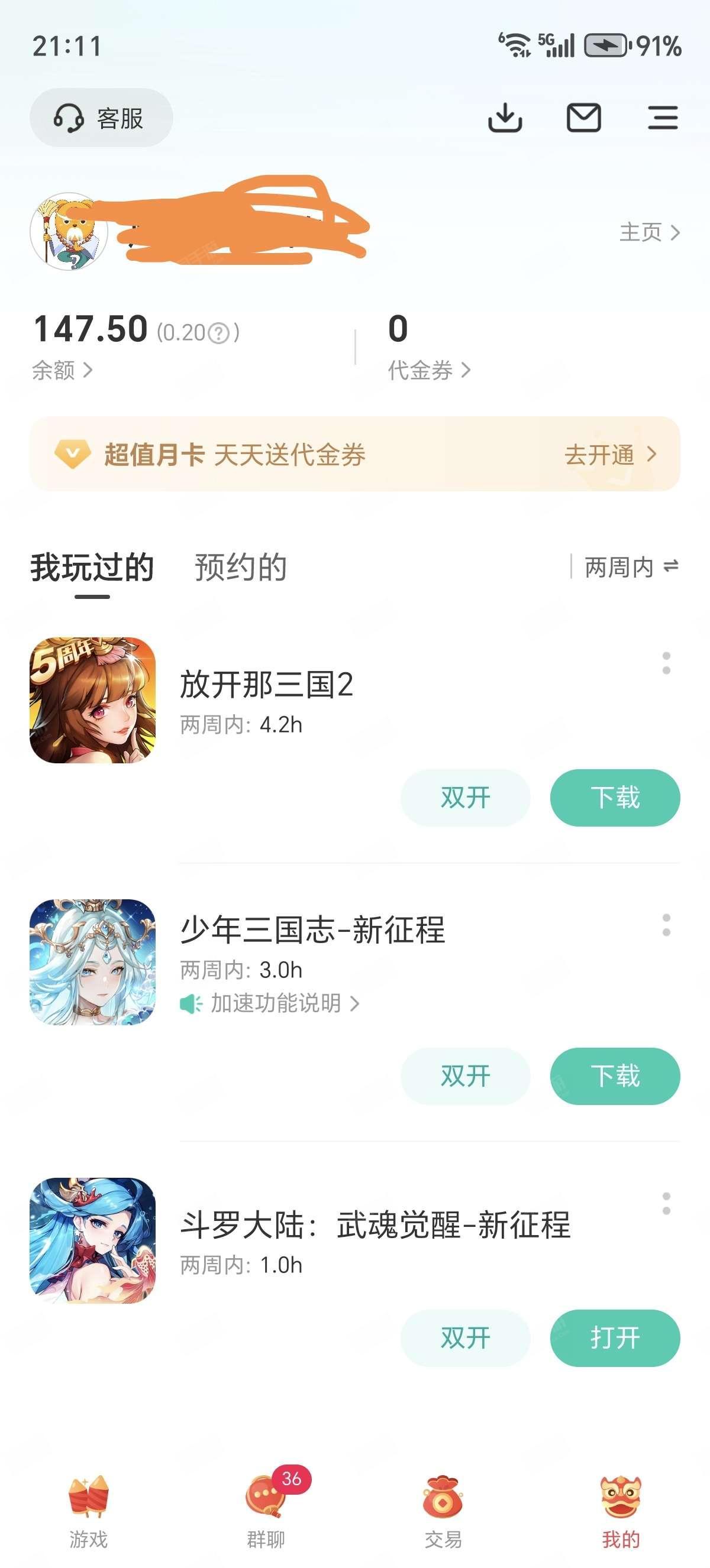Download 放开那三国2
Screen dimensions: 710x1568
click(614, 798)
